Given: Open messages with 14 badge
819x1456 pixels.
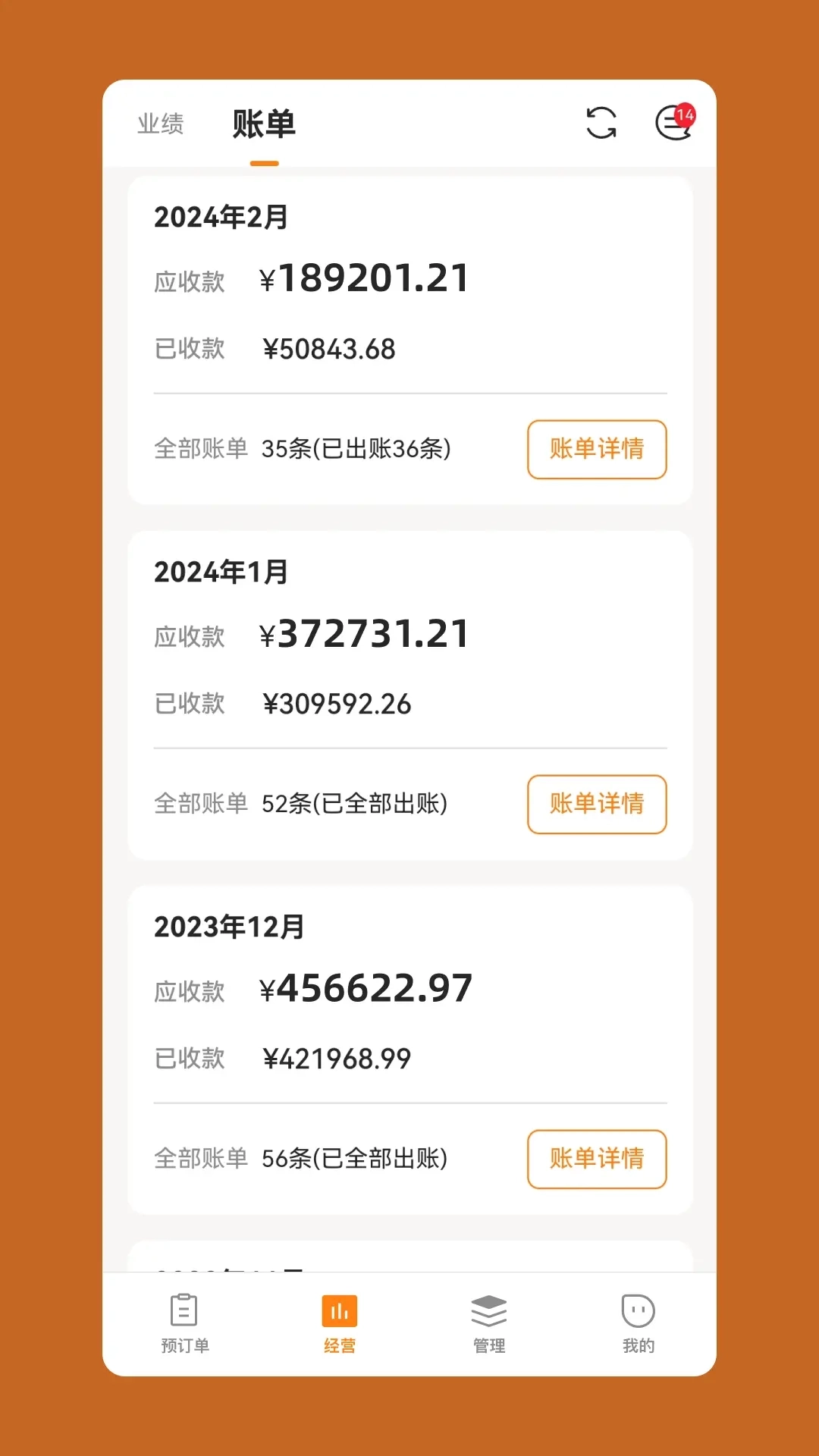Looking at the screenshot, I should click(674, 123).
